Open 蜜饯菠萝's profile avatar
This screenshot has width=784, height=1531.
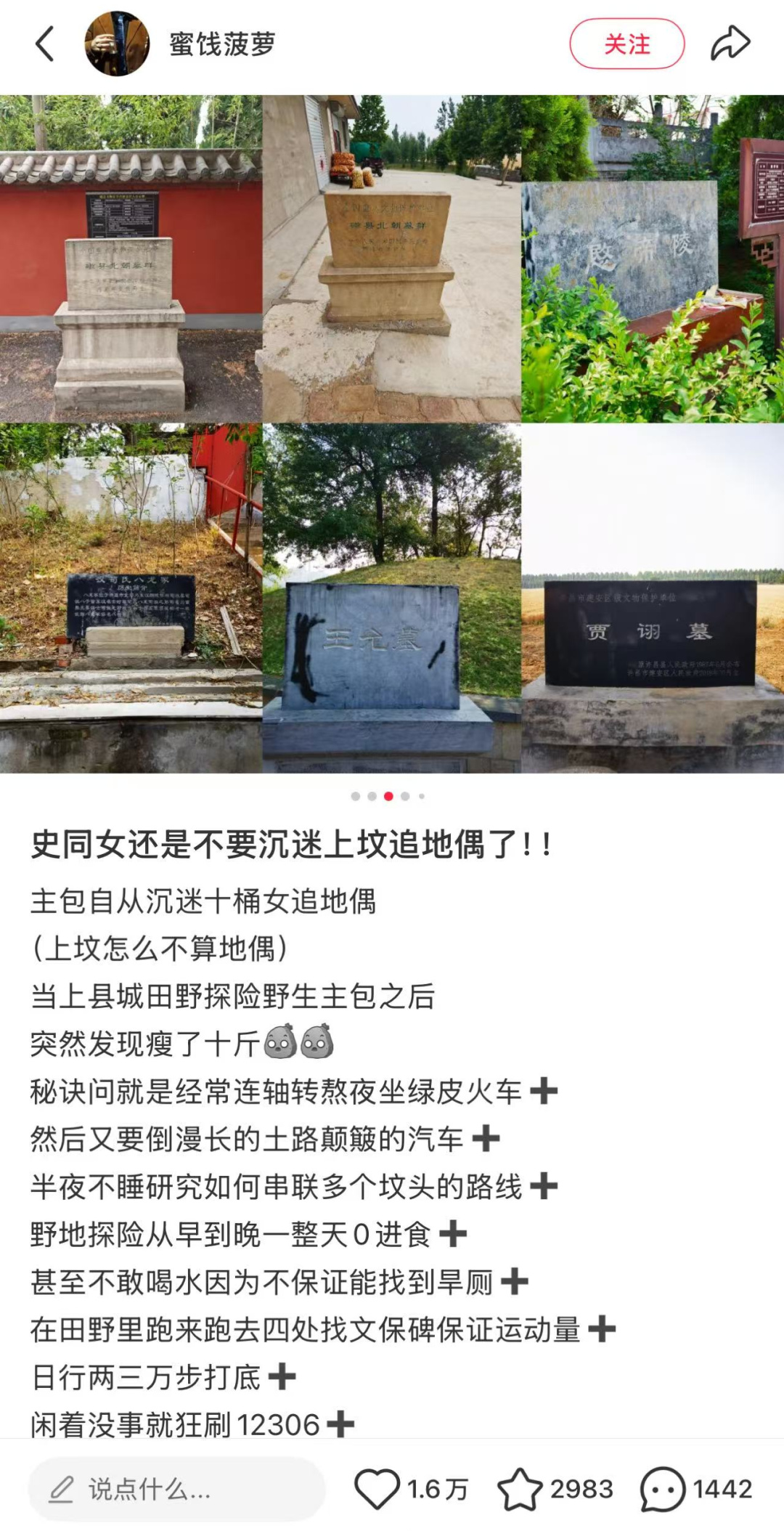click(x=117, y=44)
